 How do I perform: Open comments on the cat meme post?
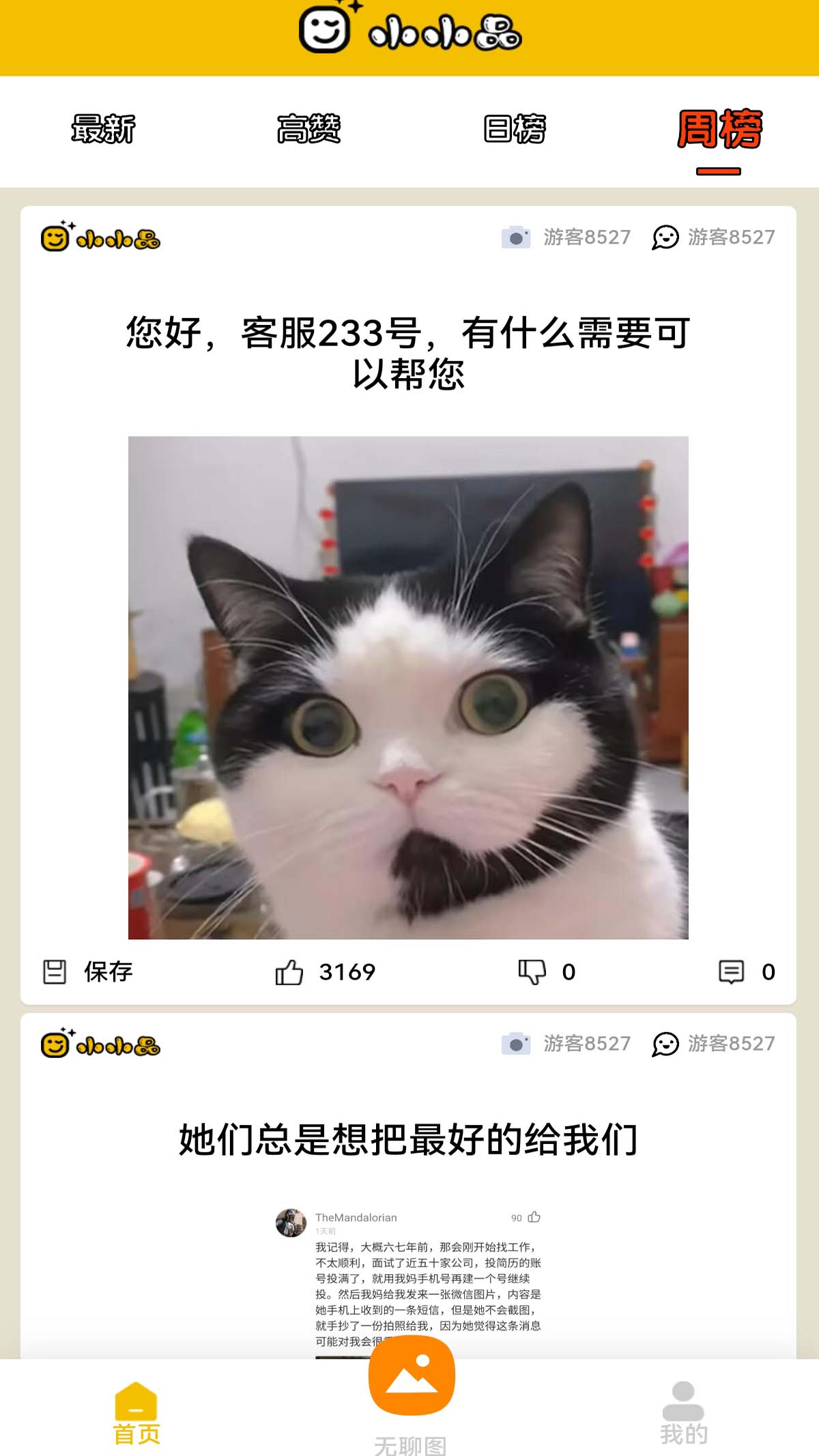tap(747, 971)
